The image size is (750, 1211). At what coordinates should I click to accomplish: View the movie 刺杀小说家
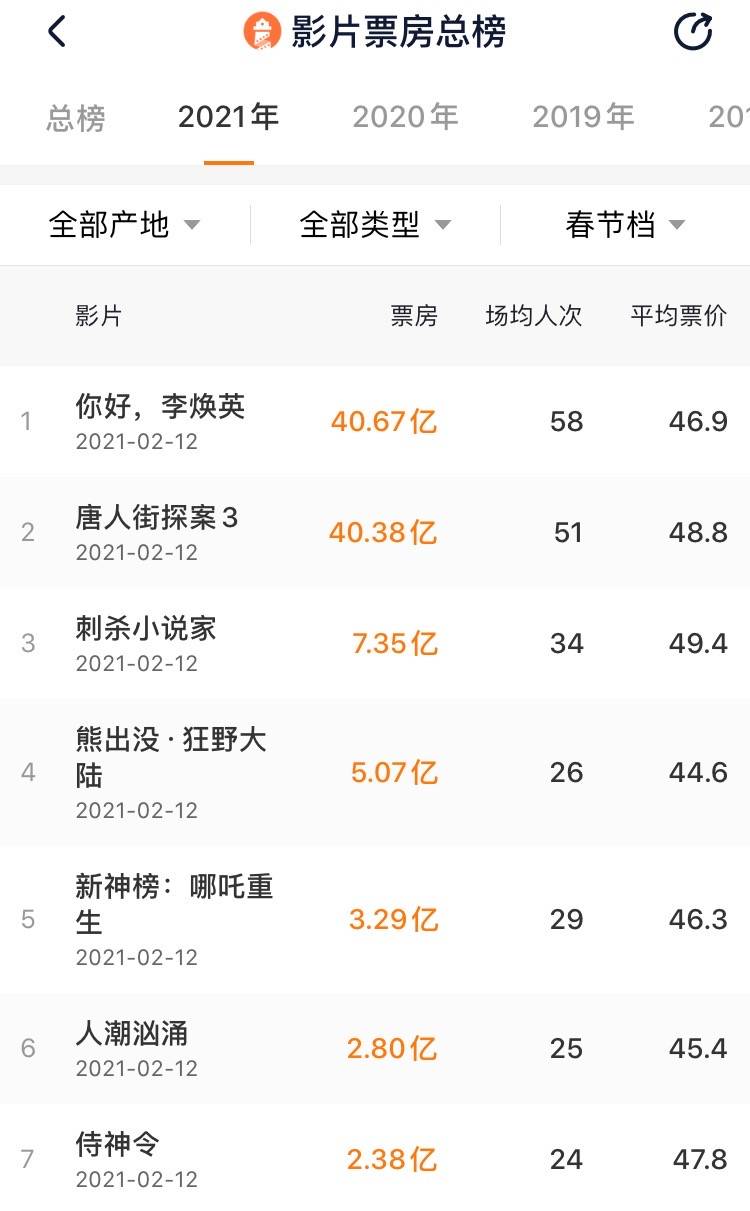[x=375, y=643]
